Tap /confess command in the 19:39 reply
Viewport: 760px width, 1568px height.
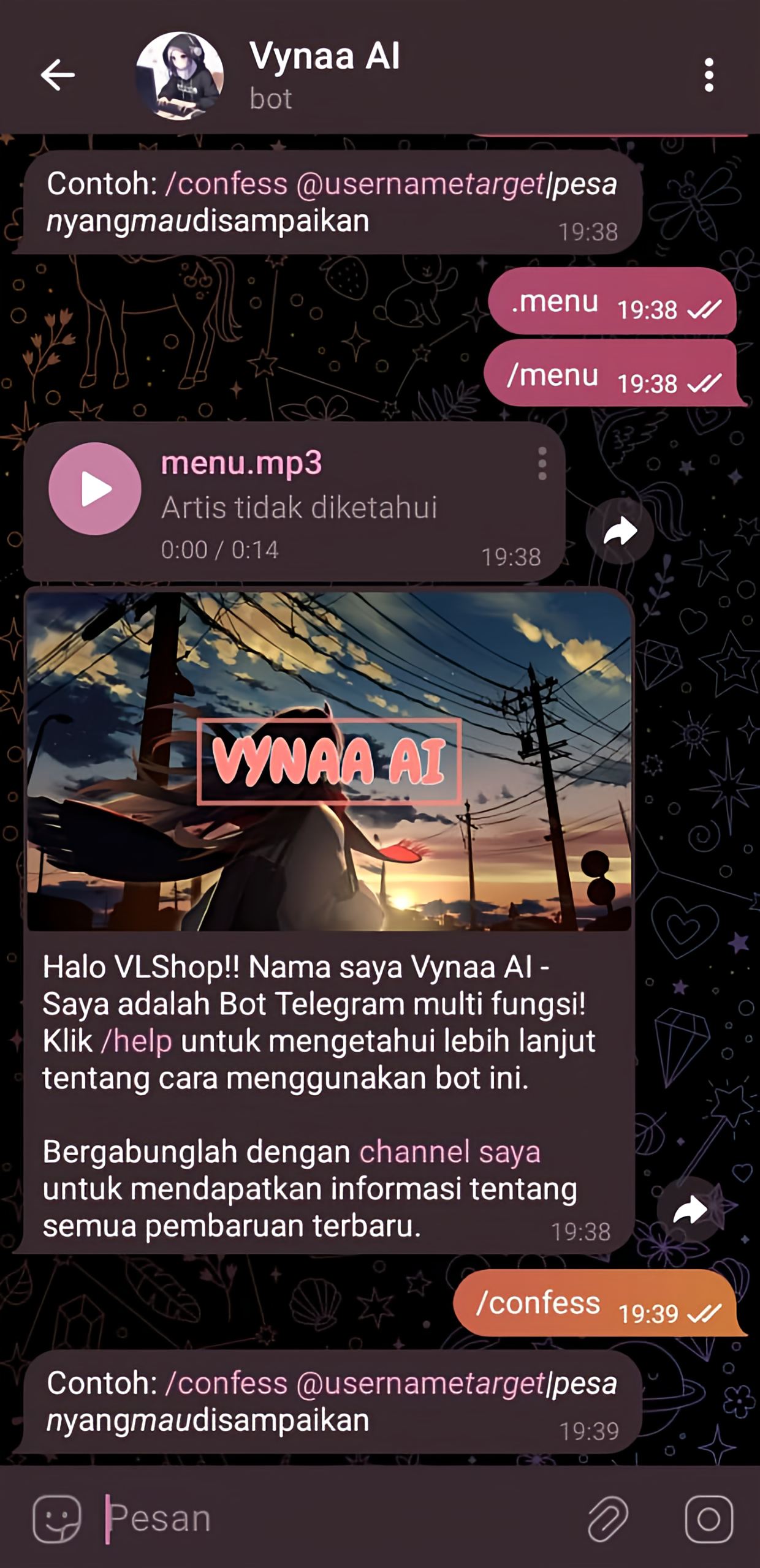pos(227,1383)
